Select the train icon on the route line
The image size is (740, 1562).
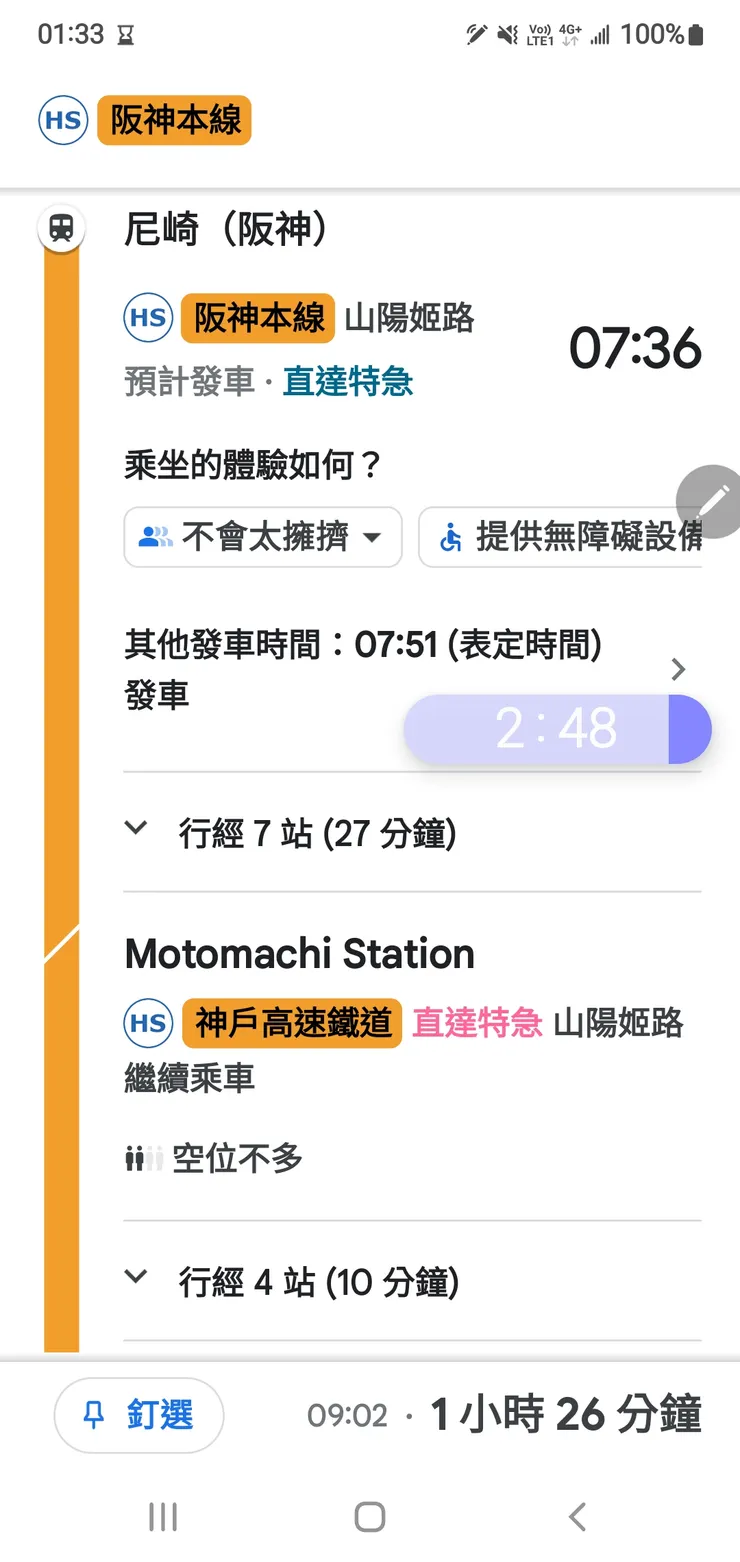pos(61,228)
